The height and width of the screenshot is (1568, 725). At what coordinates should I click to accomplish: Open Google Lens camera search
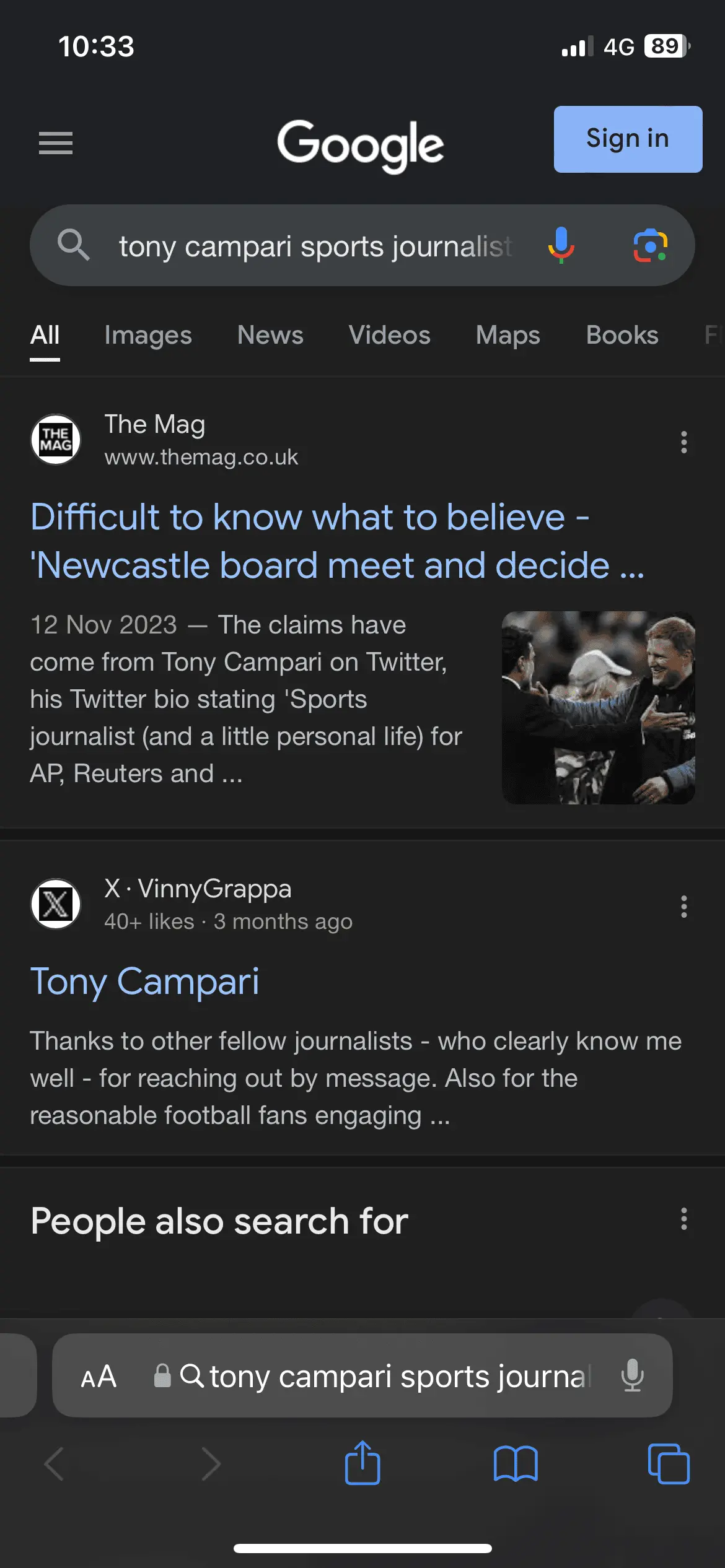[x=650, y=245]
